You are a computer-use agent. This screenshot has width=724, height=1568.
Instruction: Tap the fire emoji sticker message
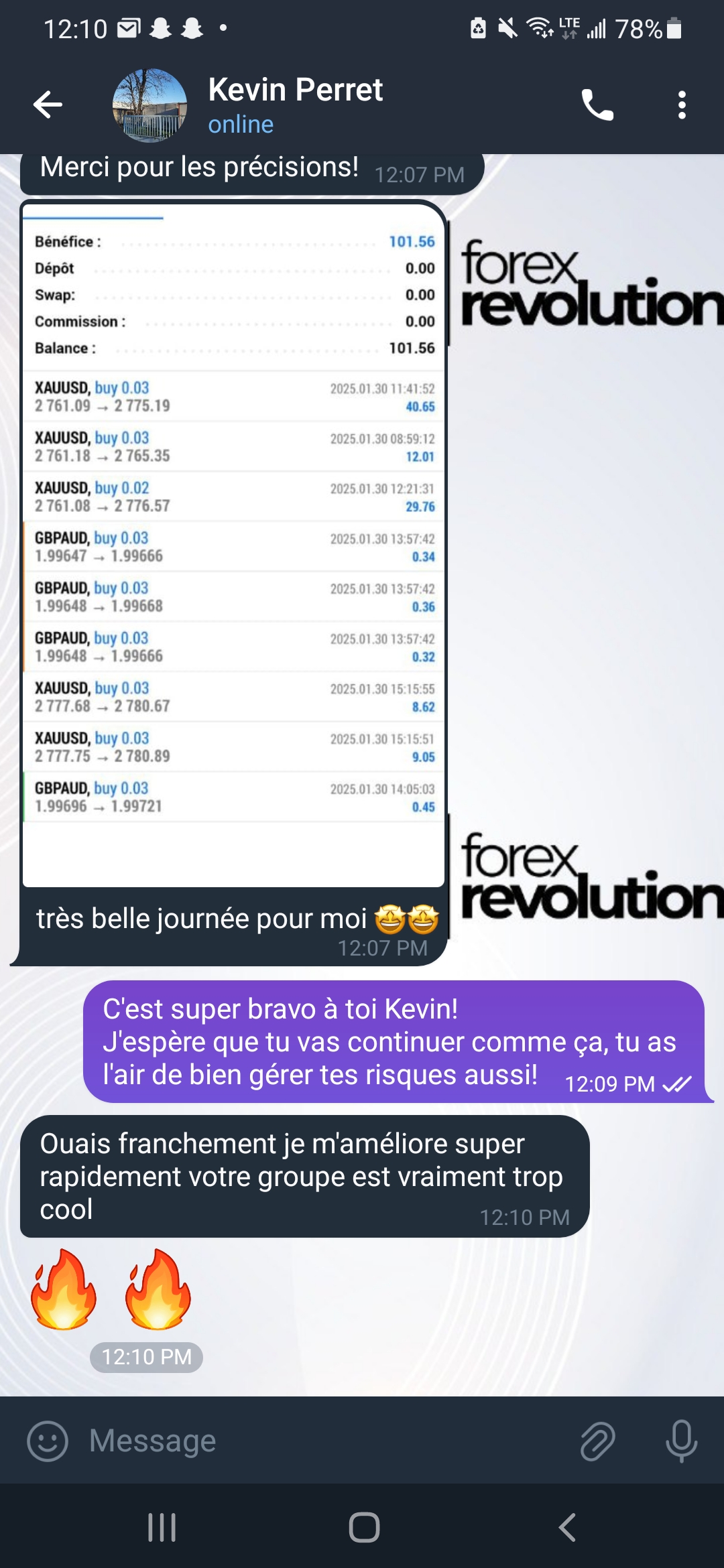[111, 1289]
